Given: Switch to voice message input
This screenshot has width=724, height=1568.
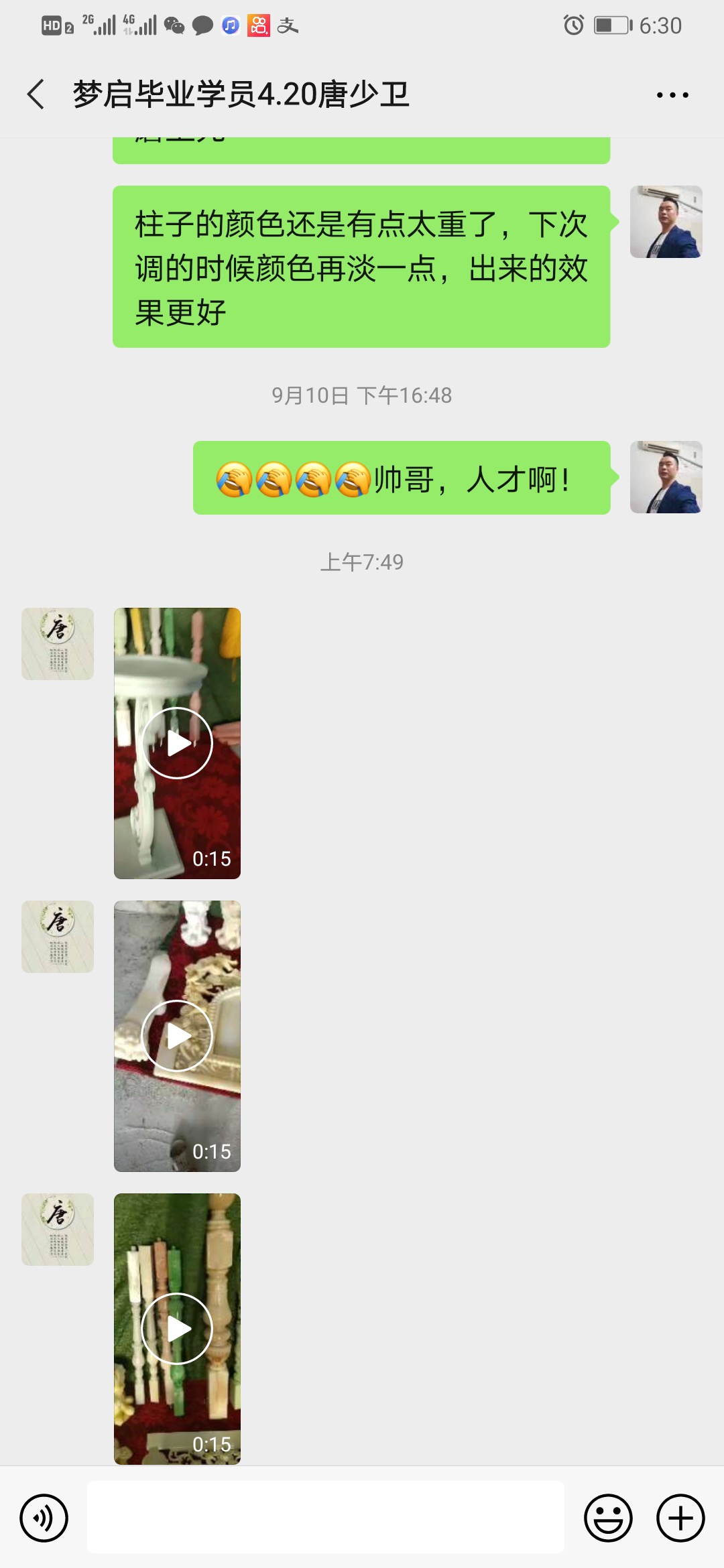Looking at the screenshot, I should click(44, 1518).
